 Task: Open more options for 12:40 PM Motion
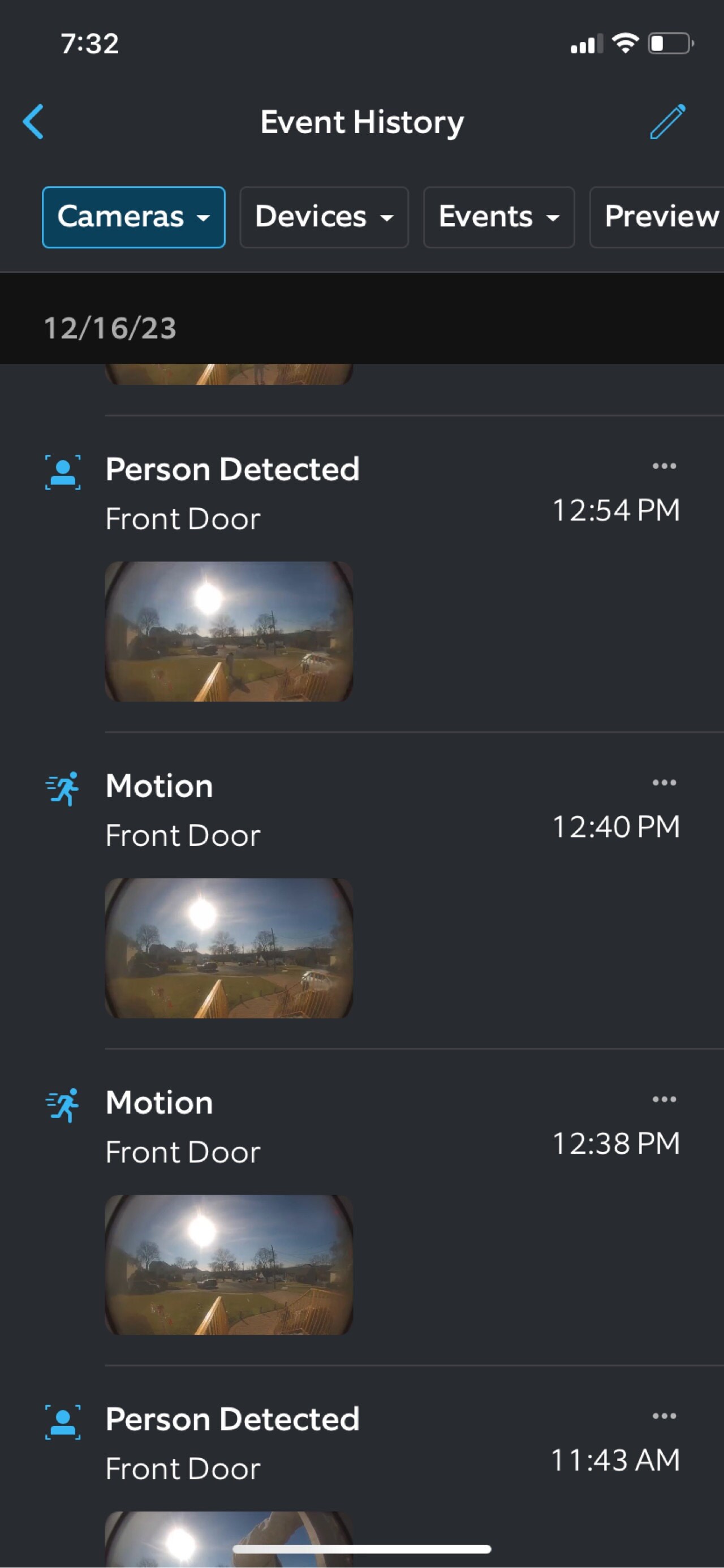664,783
